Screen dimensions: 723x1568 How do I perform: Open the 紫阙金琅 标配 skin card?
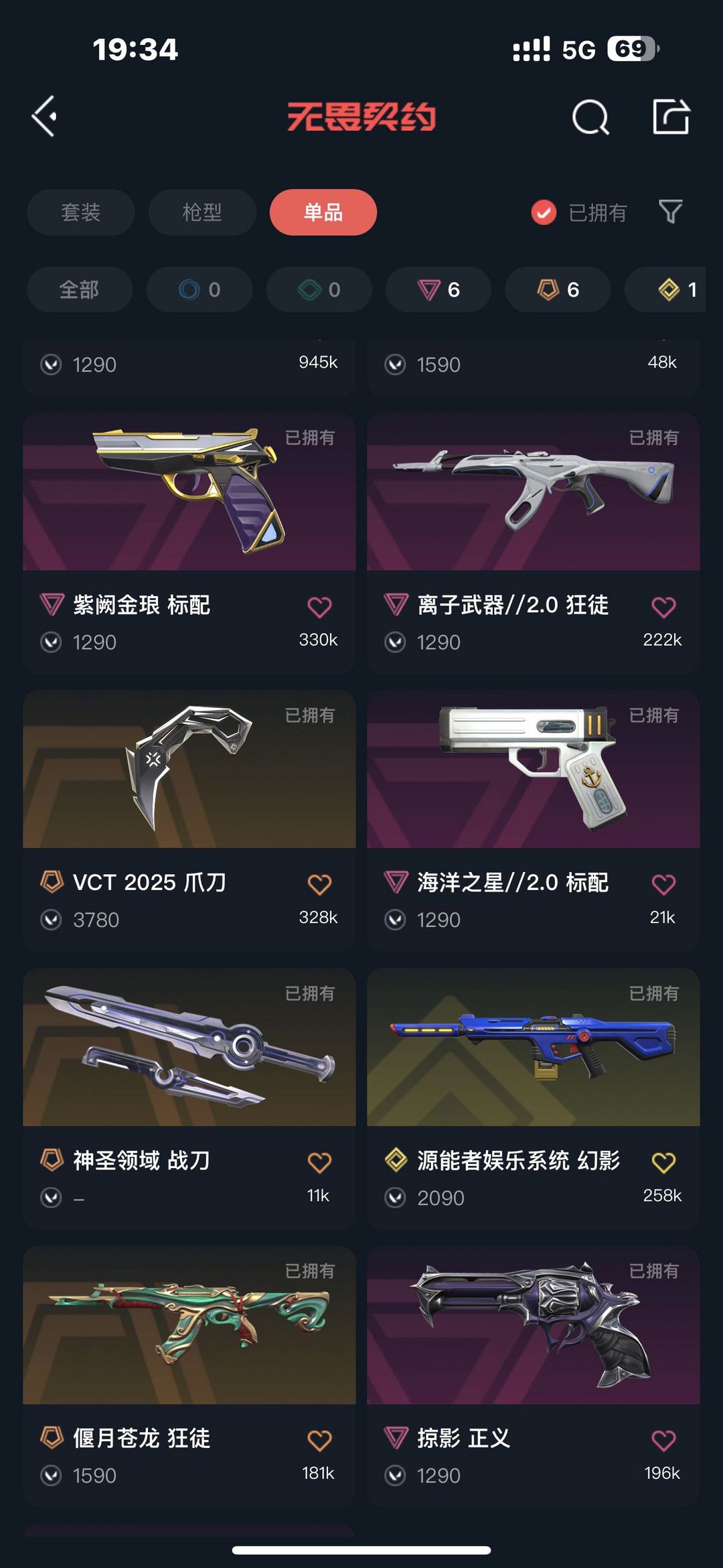click(x=189, y=543)
